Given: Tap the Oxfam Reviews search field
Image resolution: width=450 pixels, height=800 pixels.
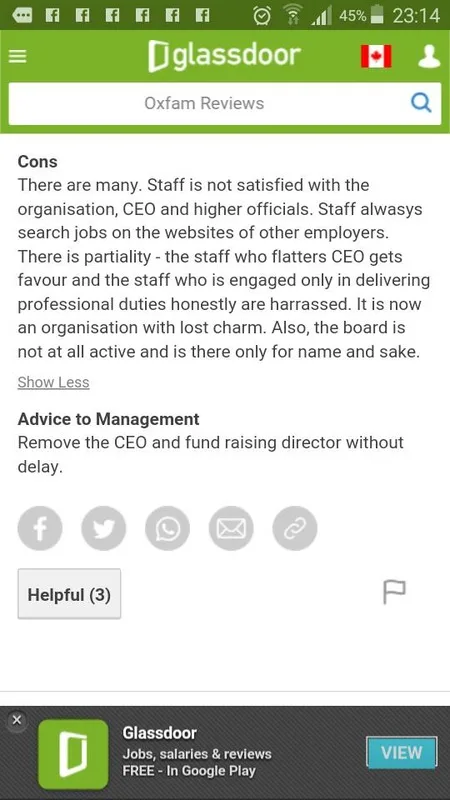Looking at the screenshot, I should coord(225,104).
